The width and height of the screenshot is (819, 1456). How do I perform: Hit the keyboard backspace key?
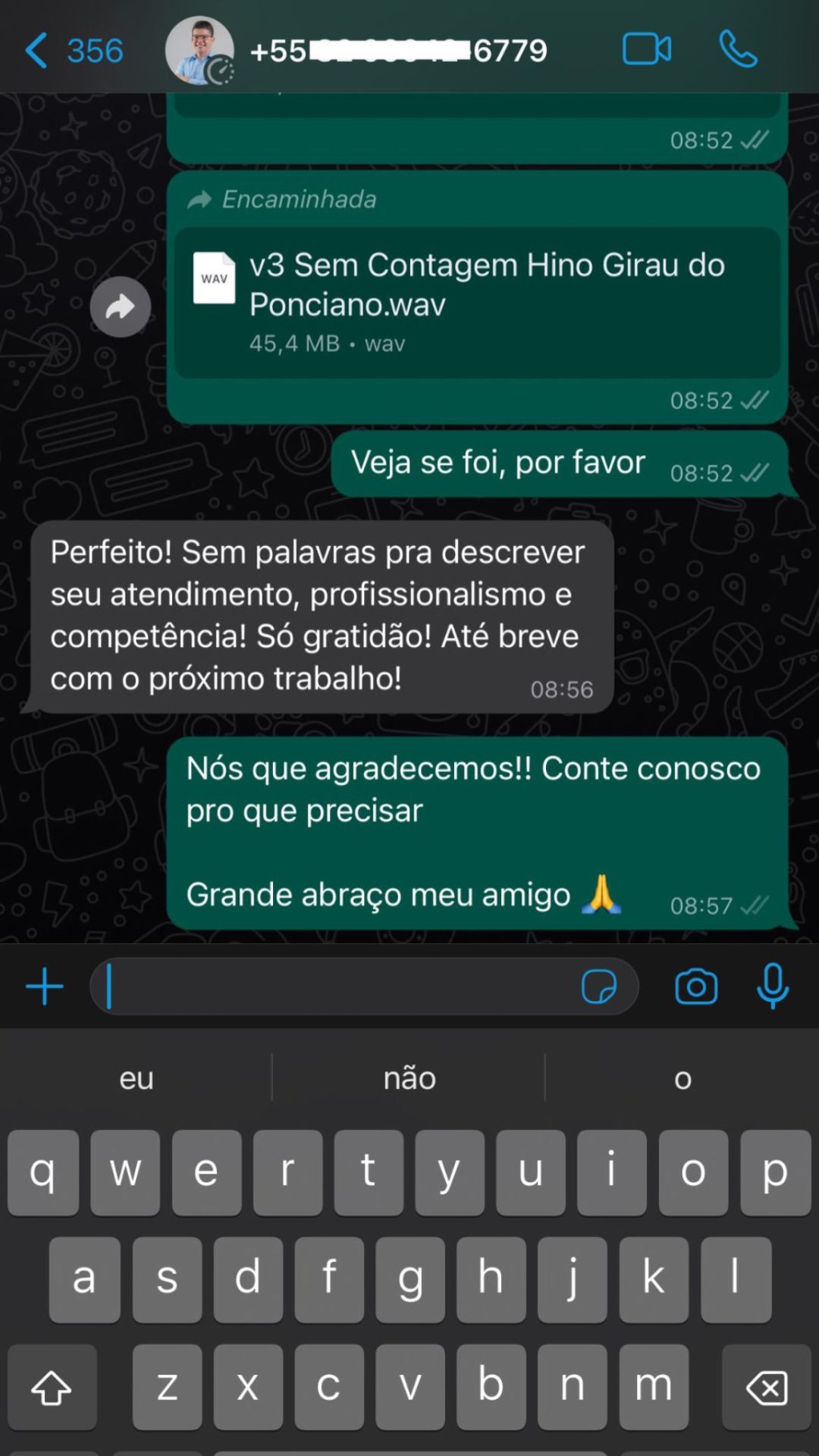[766, 1387]
